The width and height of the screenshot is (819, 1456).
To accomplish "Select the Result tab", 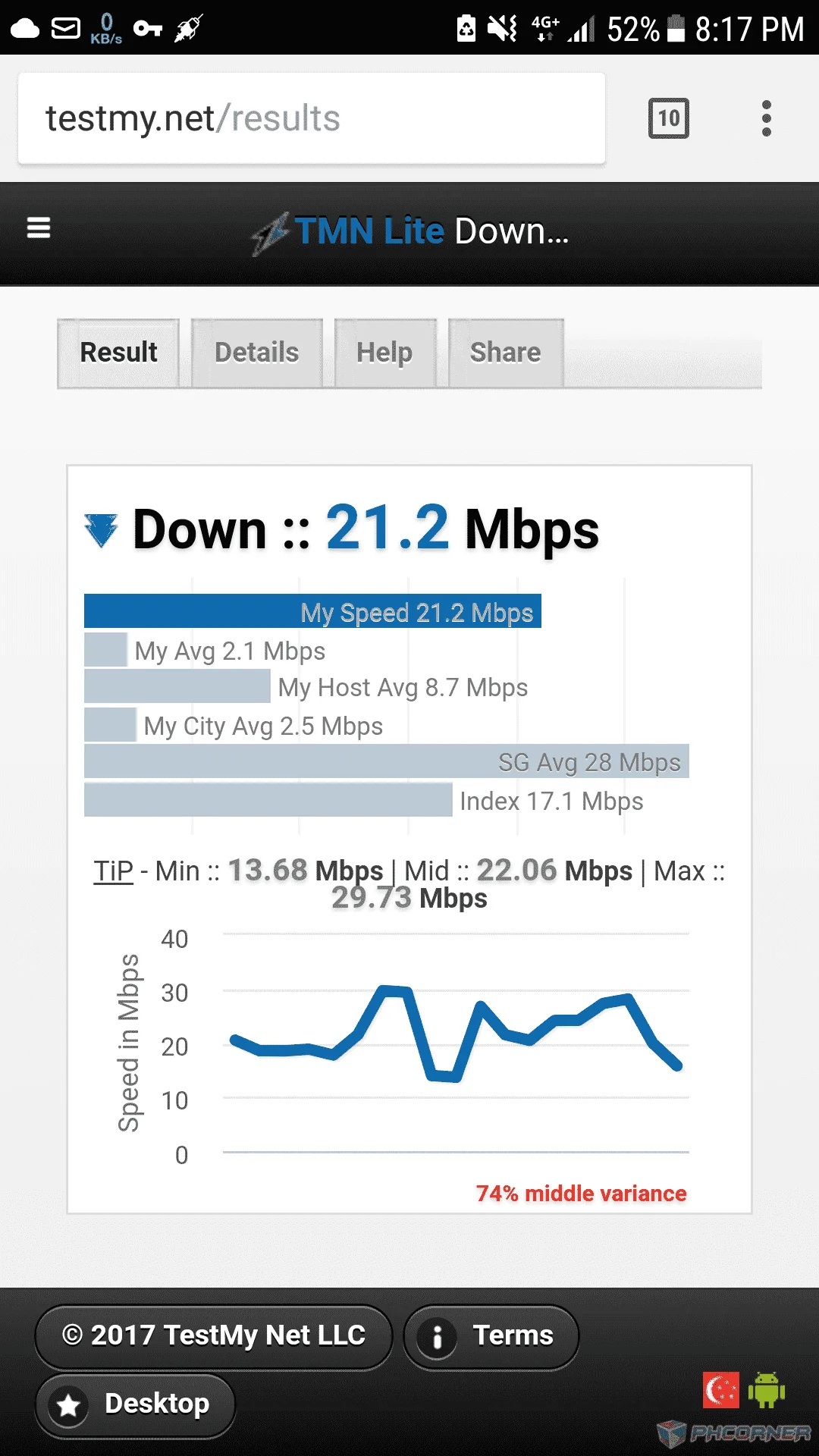I will tap(118, 353).
